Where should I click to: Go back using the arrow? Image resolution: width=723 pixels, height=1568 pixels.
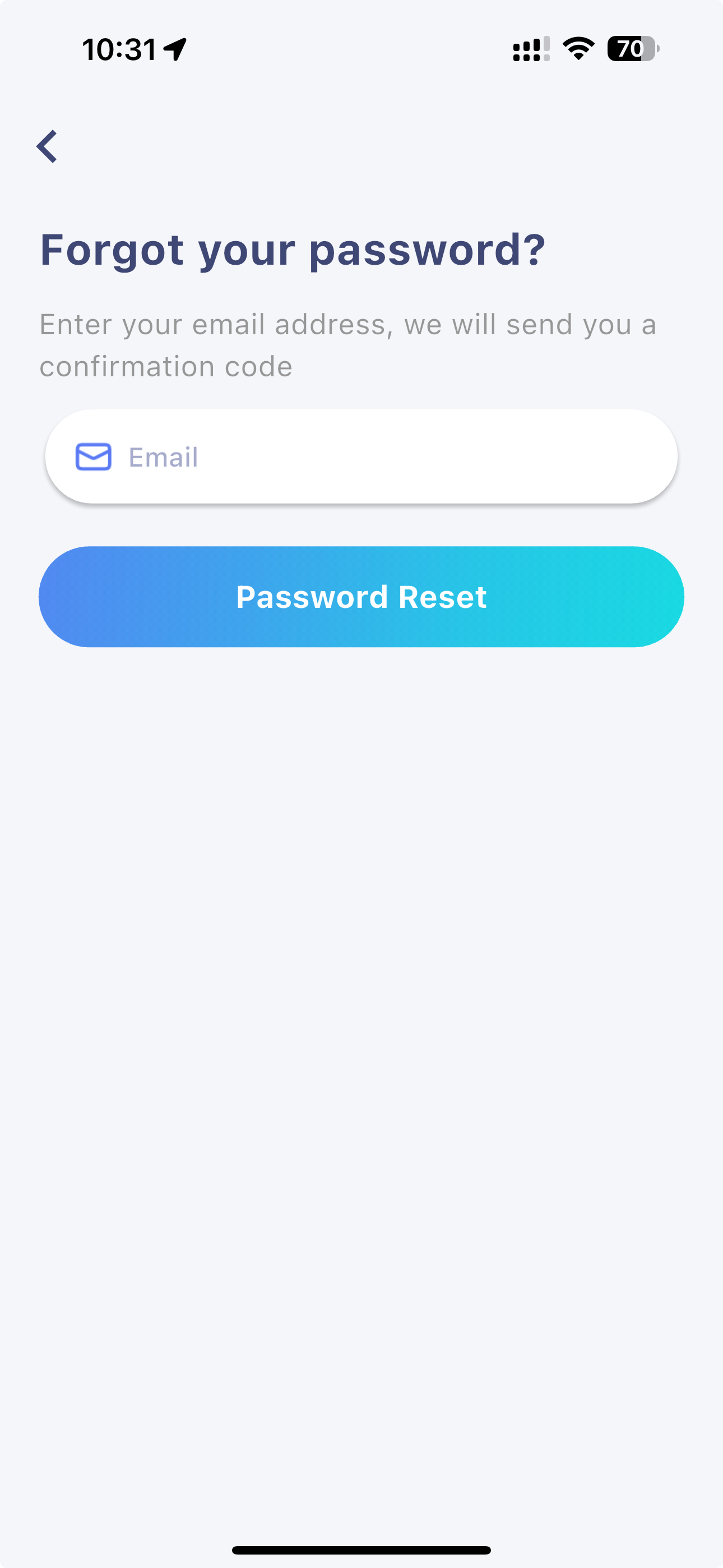click(47, 147)
